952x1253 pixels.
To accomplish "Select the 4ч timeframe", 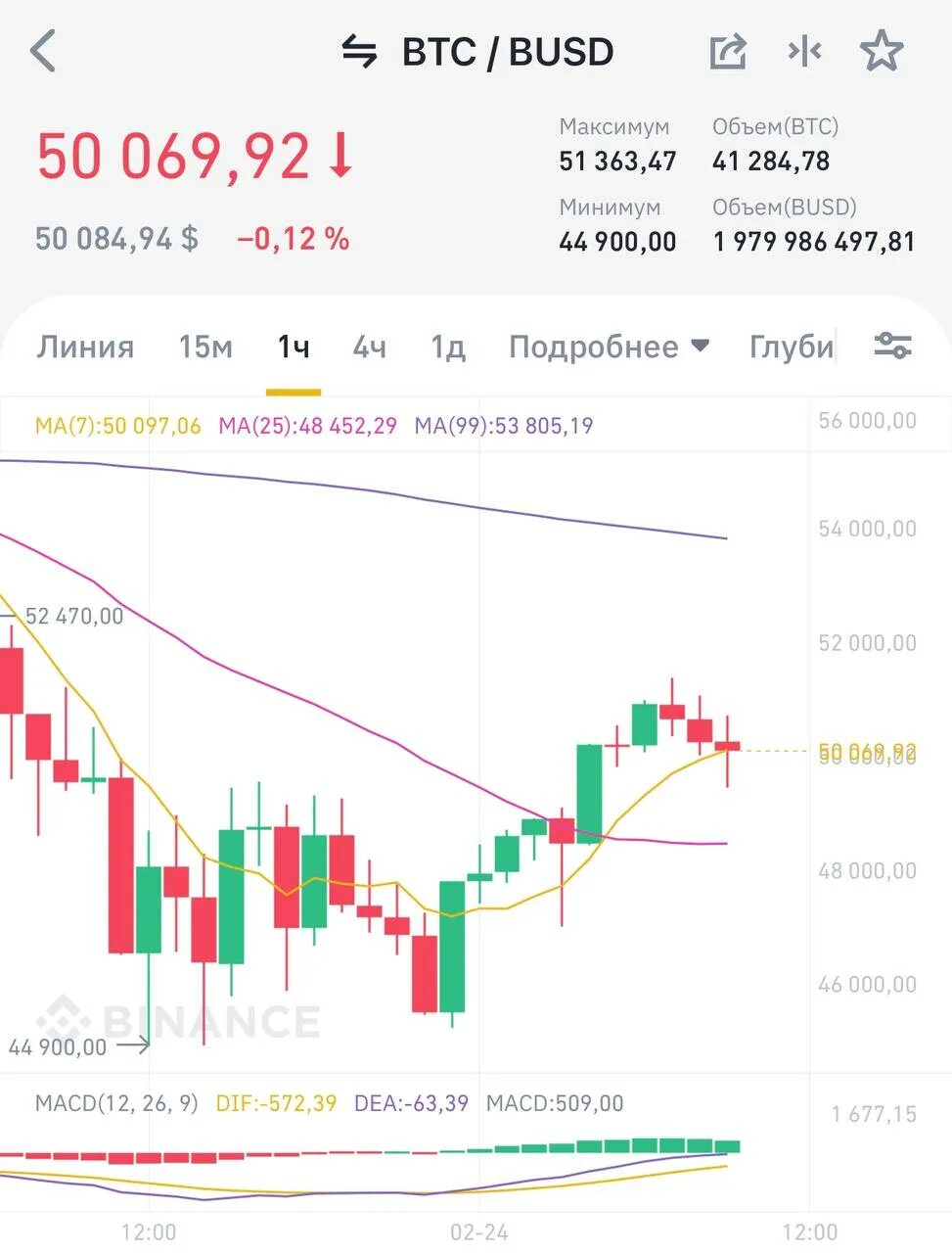I will [x=370, y=347].
